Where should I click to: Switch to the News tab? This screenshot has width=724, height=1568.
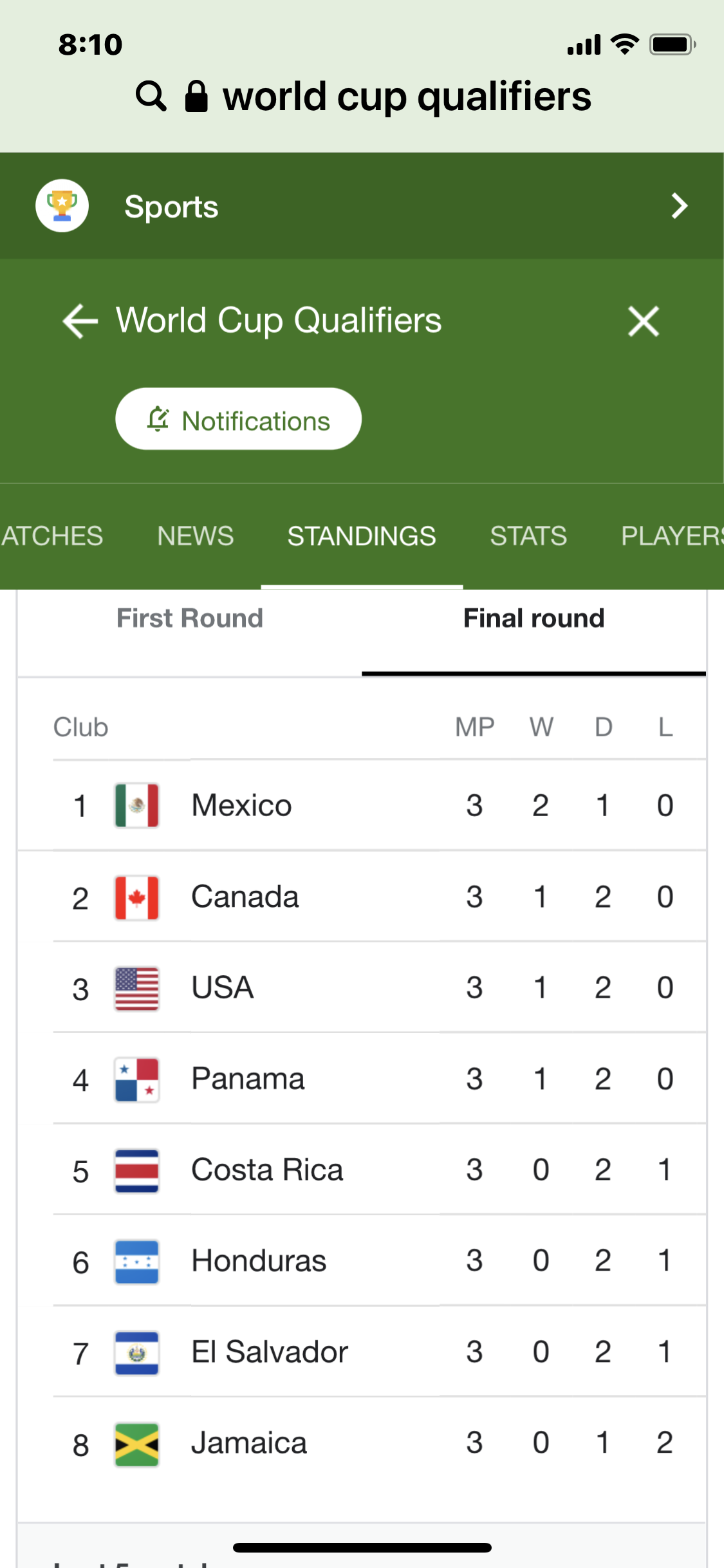point(196,536)
